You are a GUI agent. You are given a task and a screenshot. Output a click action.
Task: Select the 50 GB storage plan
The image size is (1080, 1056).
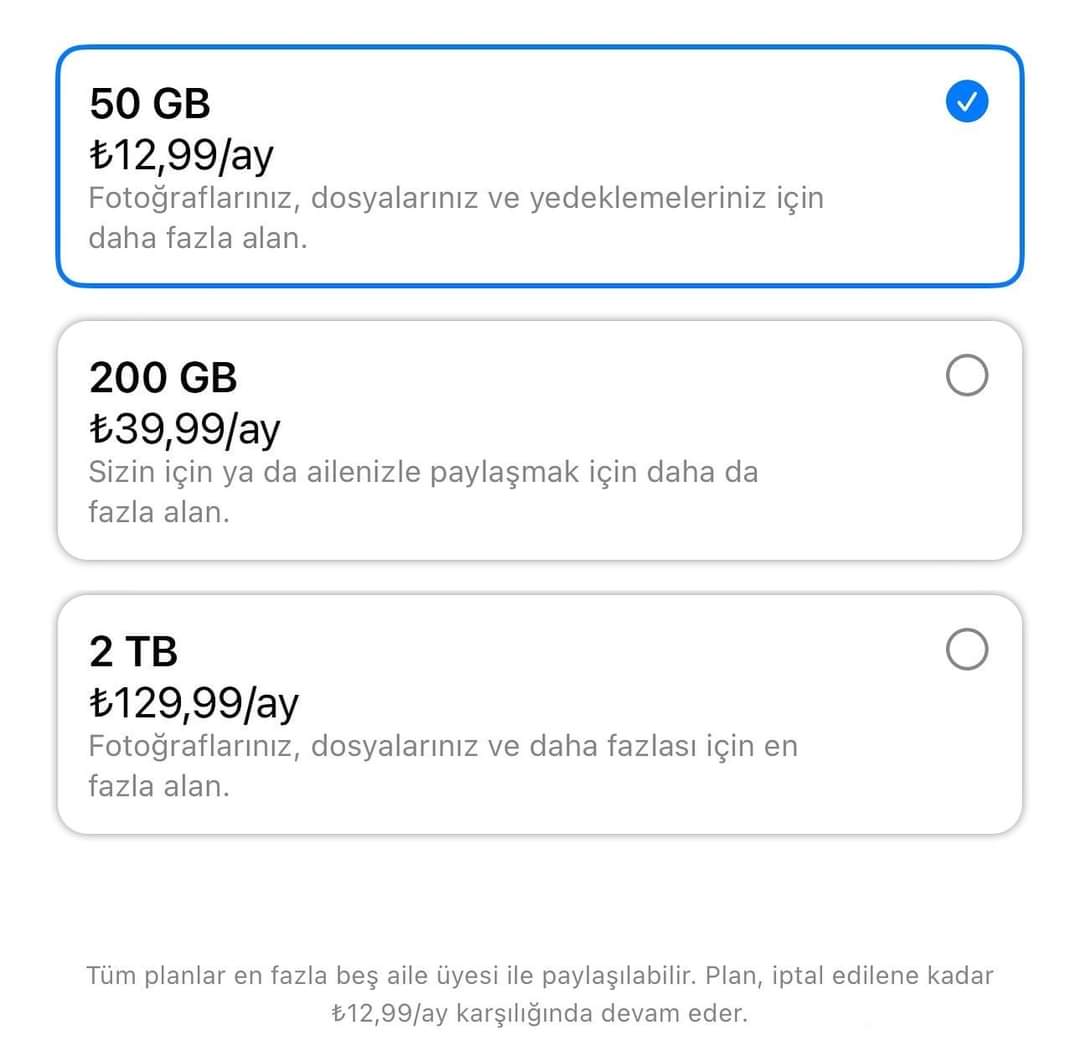[x=966, y=101]
